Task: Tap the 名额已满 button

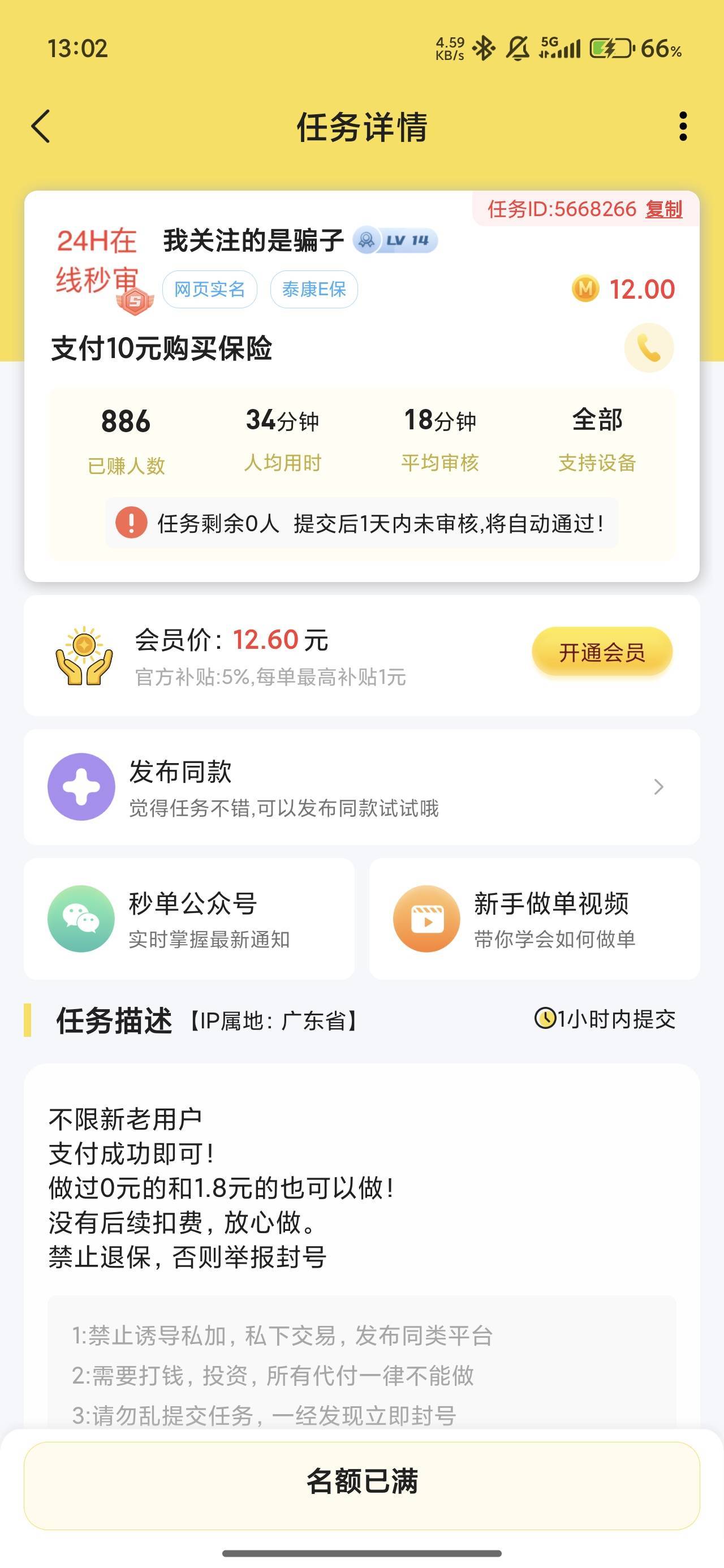Action: (361, 1481)
